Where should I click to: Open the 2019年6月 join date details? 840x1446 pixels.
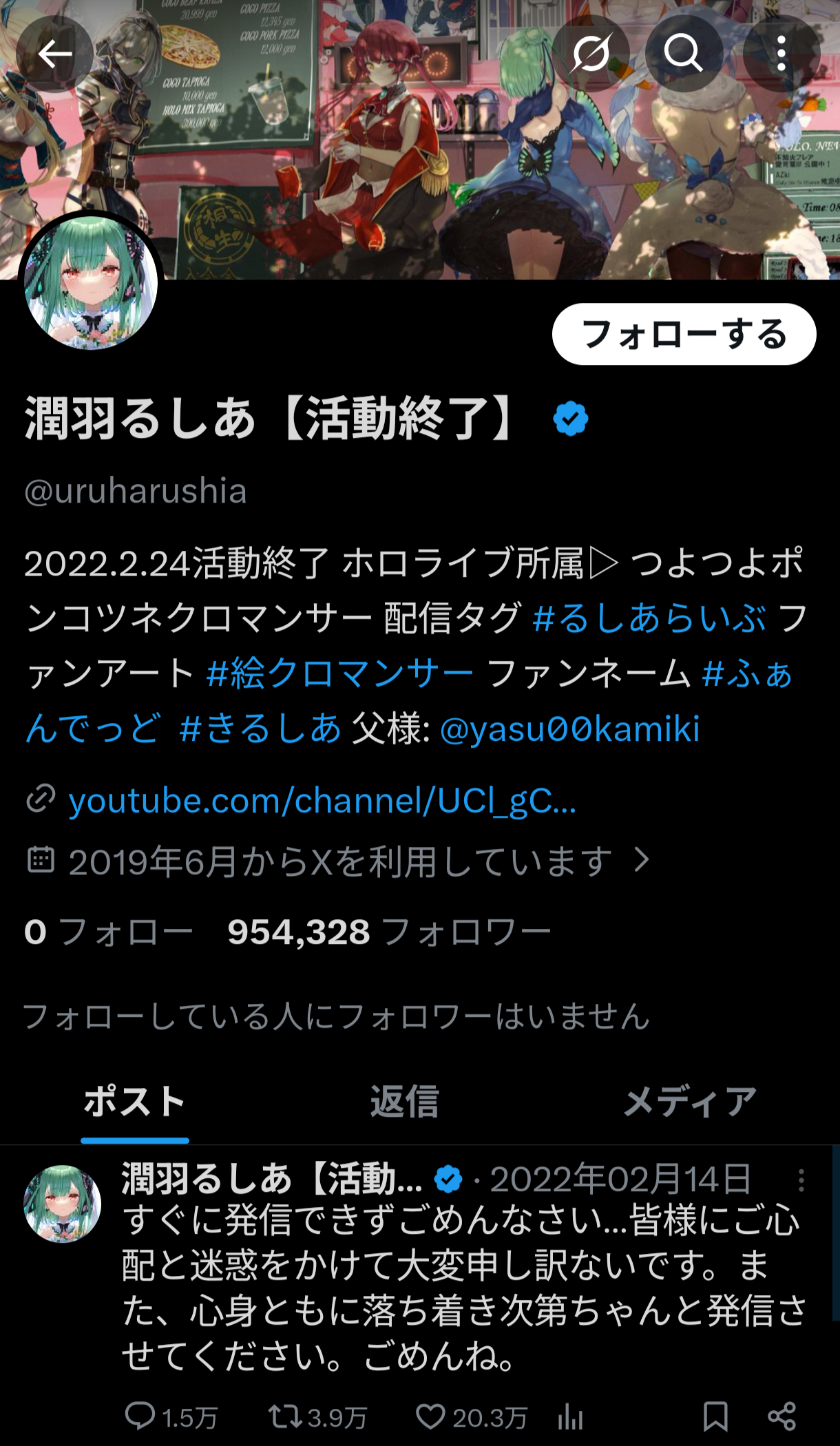point(339,861)
